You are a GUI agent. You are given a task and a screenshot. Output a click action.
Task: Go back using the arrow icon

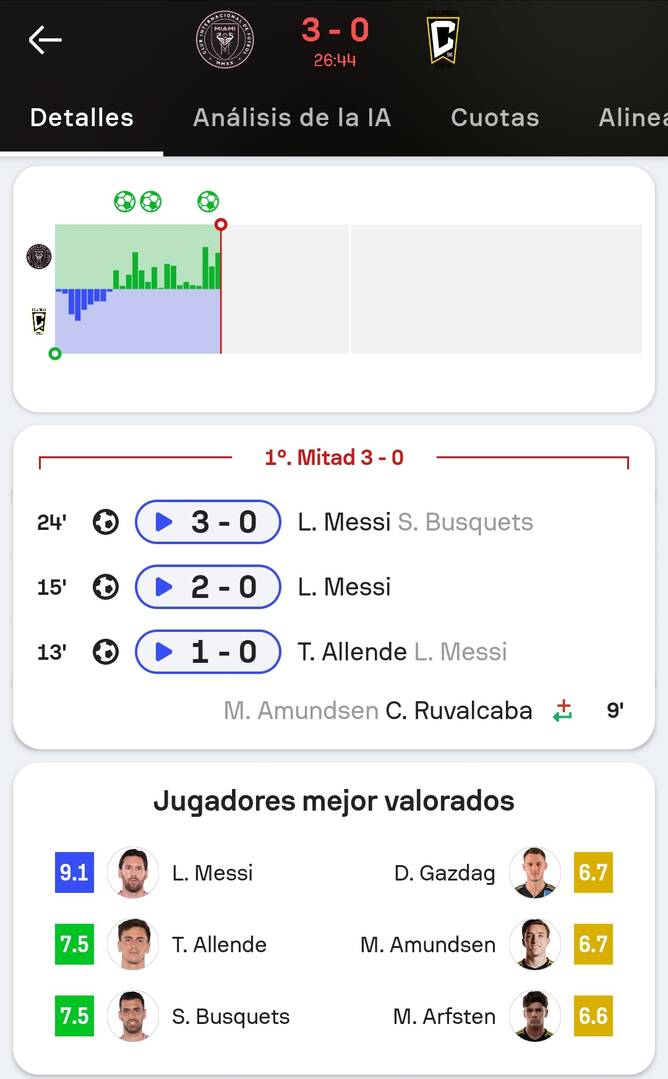click(x=45, y=40)
